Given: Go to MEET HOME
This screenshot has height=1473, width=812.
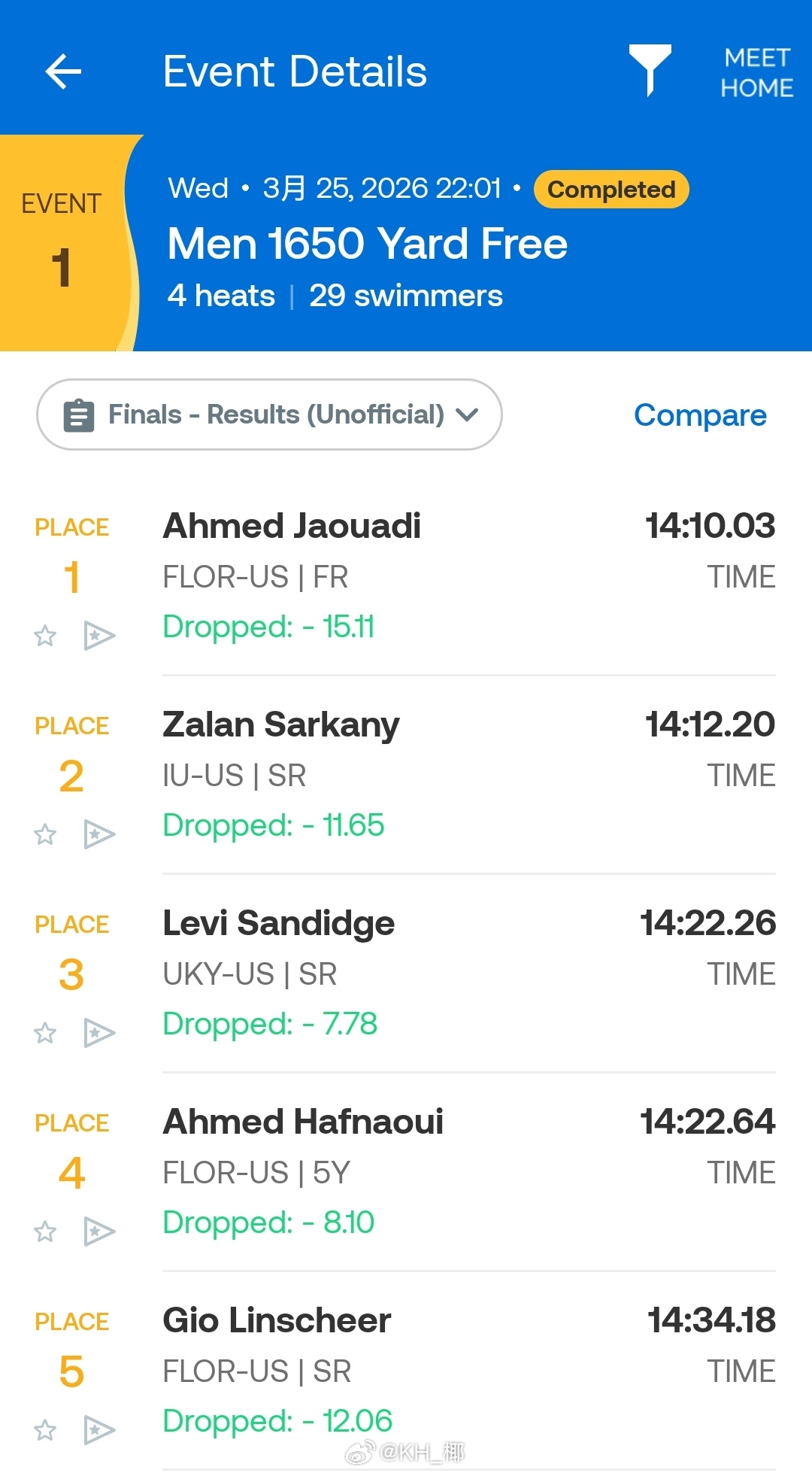Looking at the screenshot, I should pos(754,71).
